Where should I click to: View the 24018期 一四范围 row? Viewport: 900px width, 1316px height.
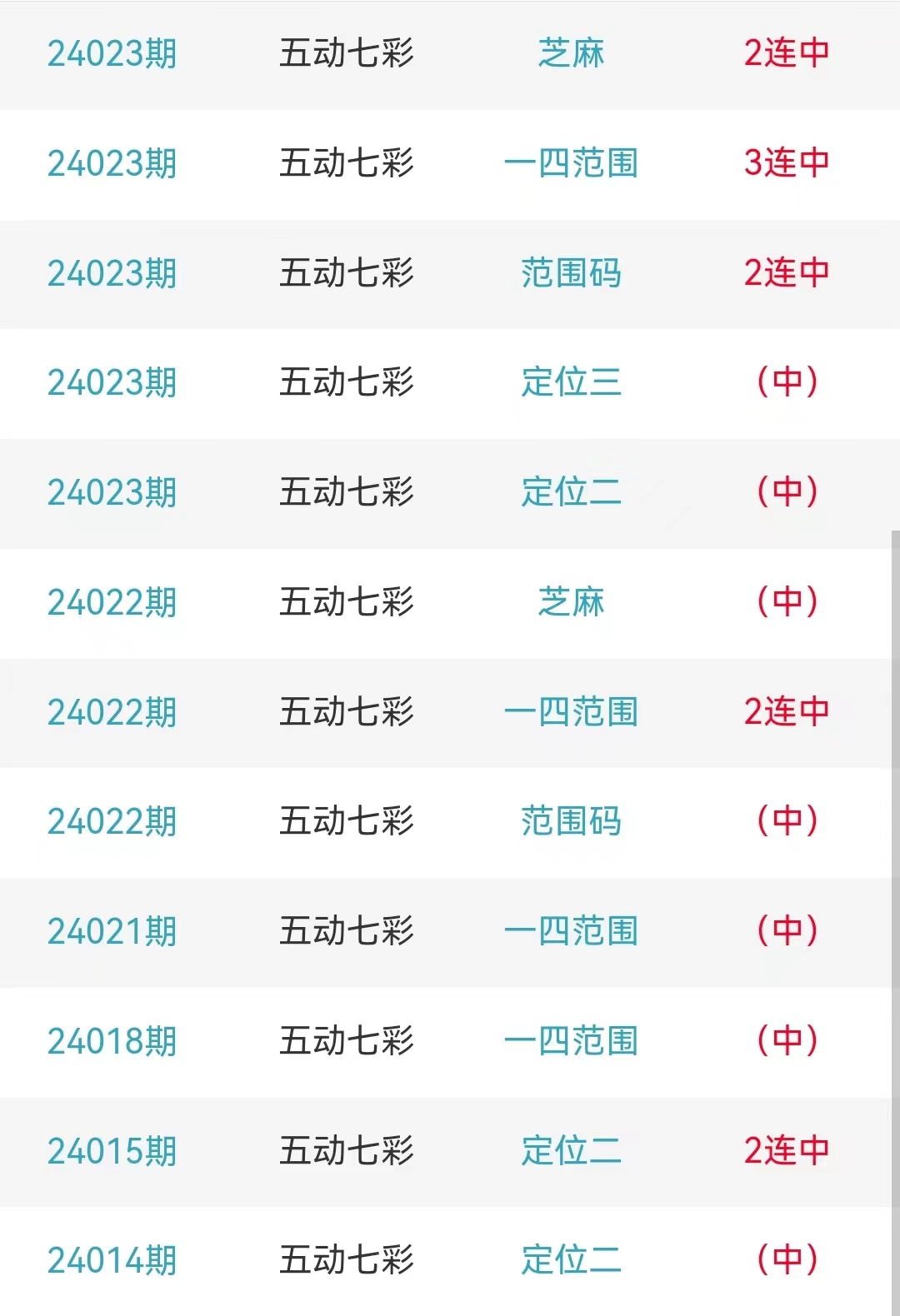point(570,1041)
